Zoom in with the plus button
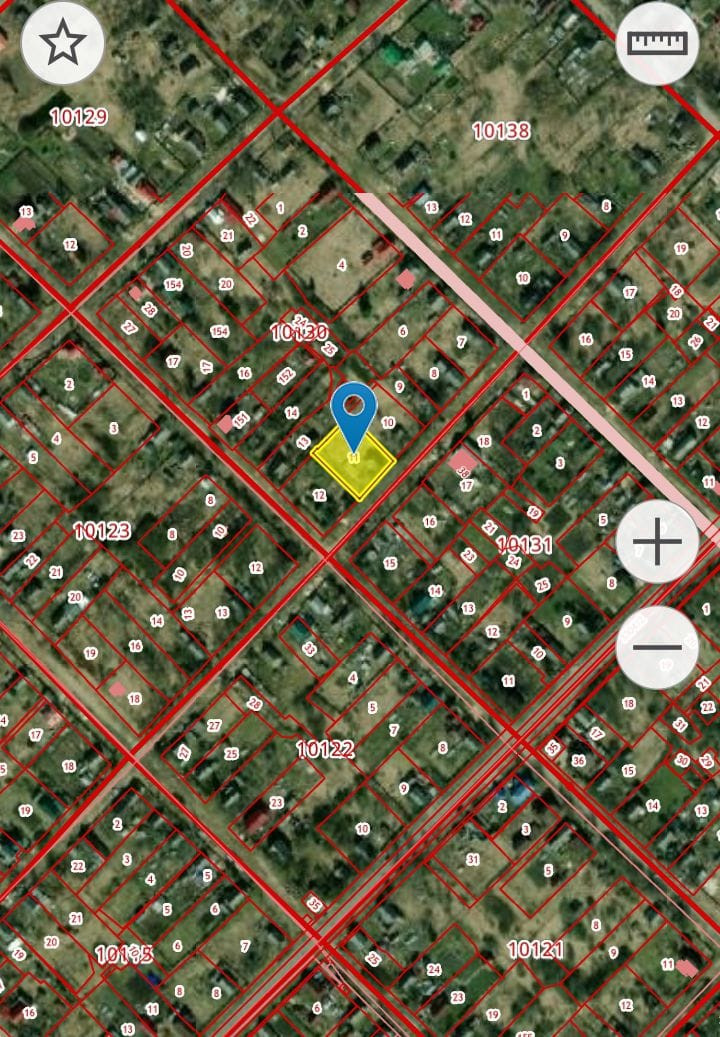 (x=657, y=542)
